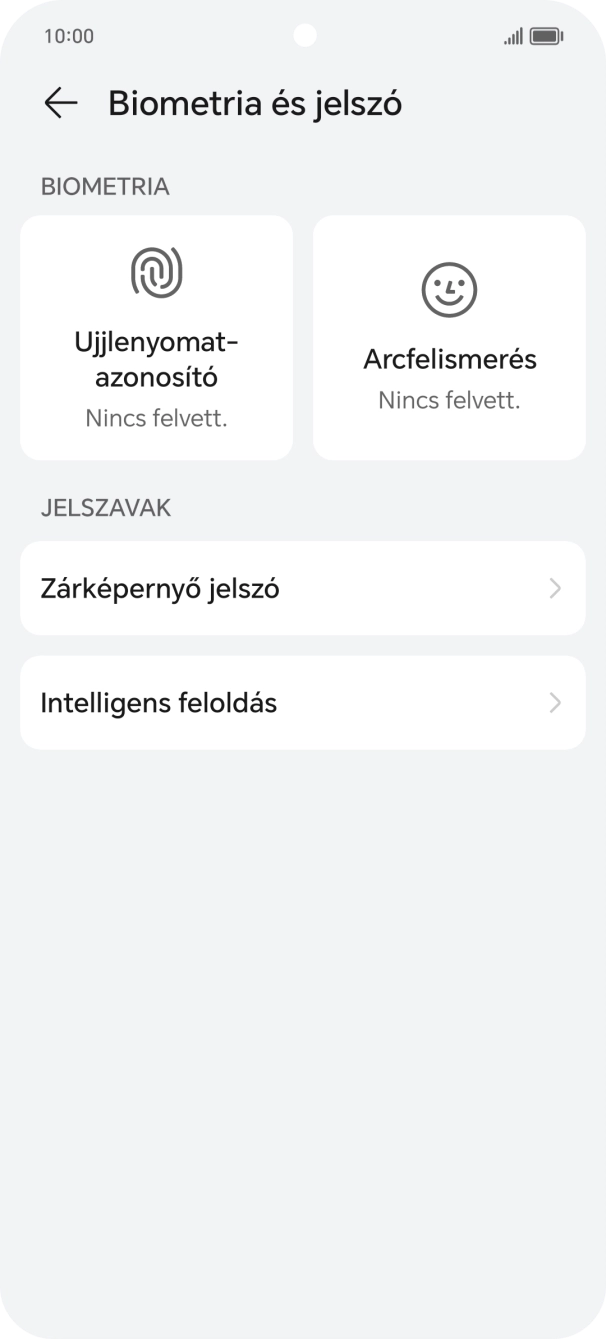Open the Arcfelismerés card
Screen dimensions: 606x1339
tap(449, 338)
